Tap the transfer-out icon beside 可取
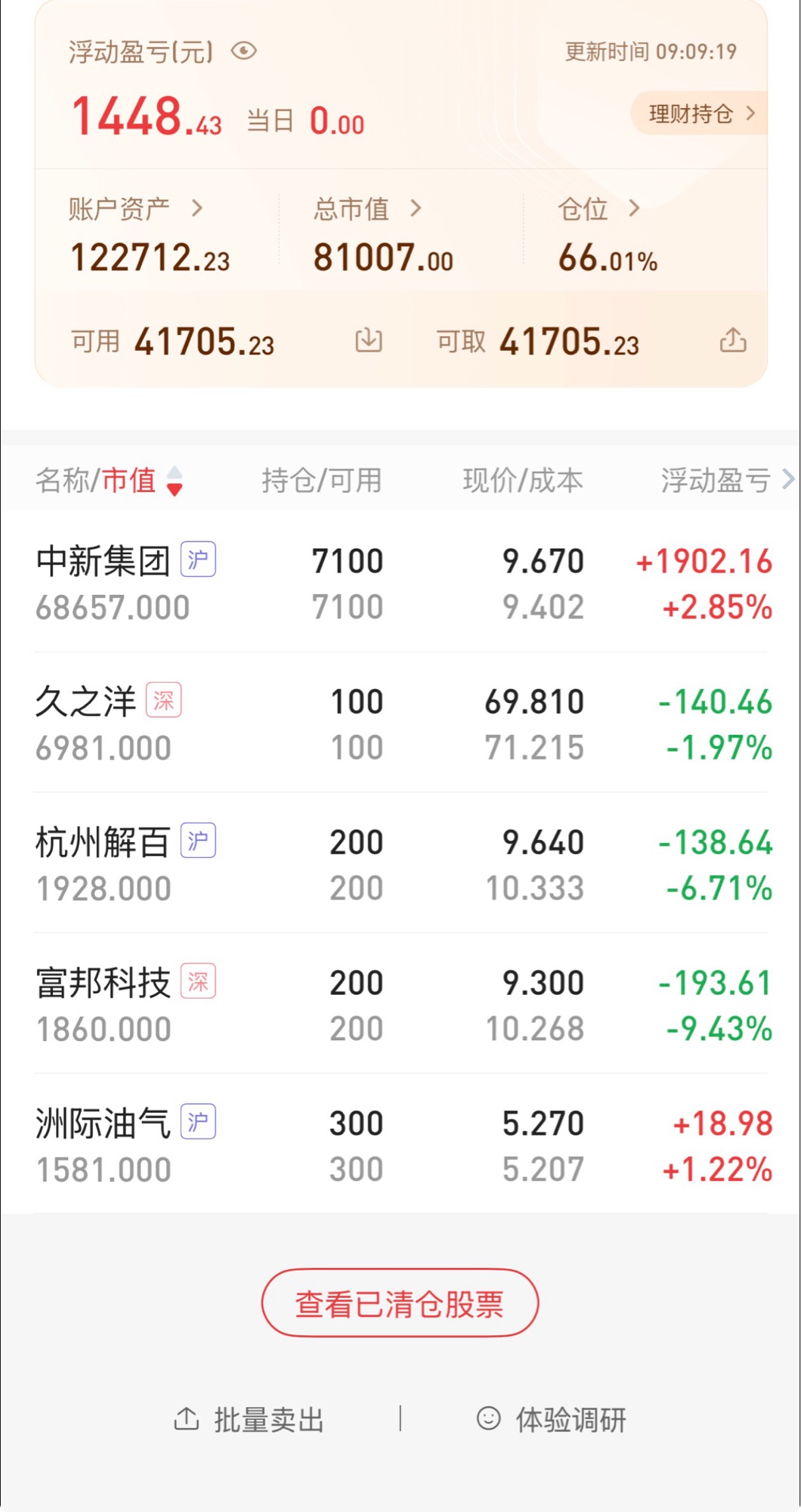This screenshot has width=801, height=1512. [x=732, y=341]
